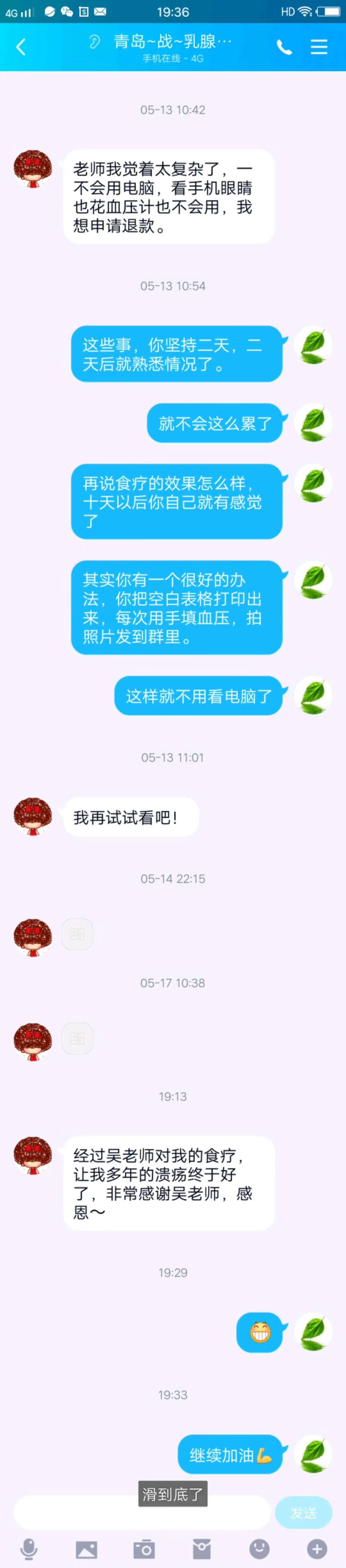Image resolution: width=346 pixels, height=1568 pixels.
Task: Record a voice message with the microphone
Action: pos(29,1548)
